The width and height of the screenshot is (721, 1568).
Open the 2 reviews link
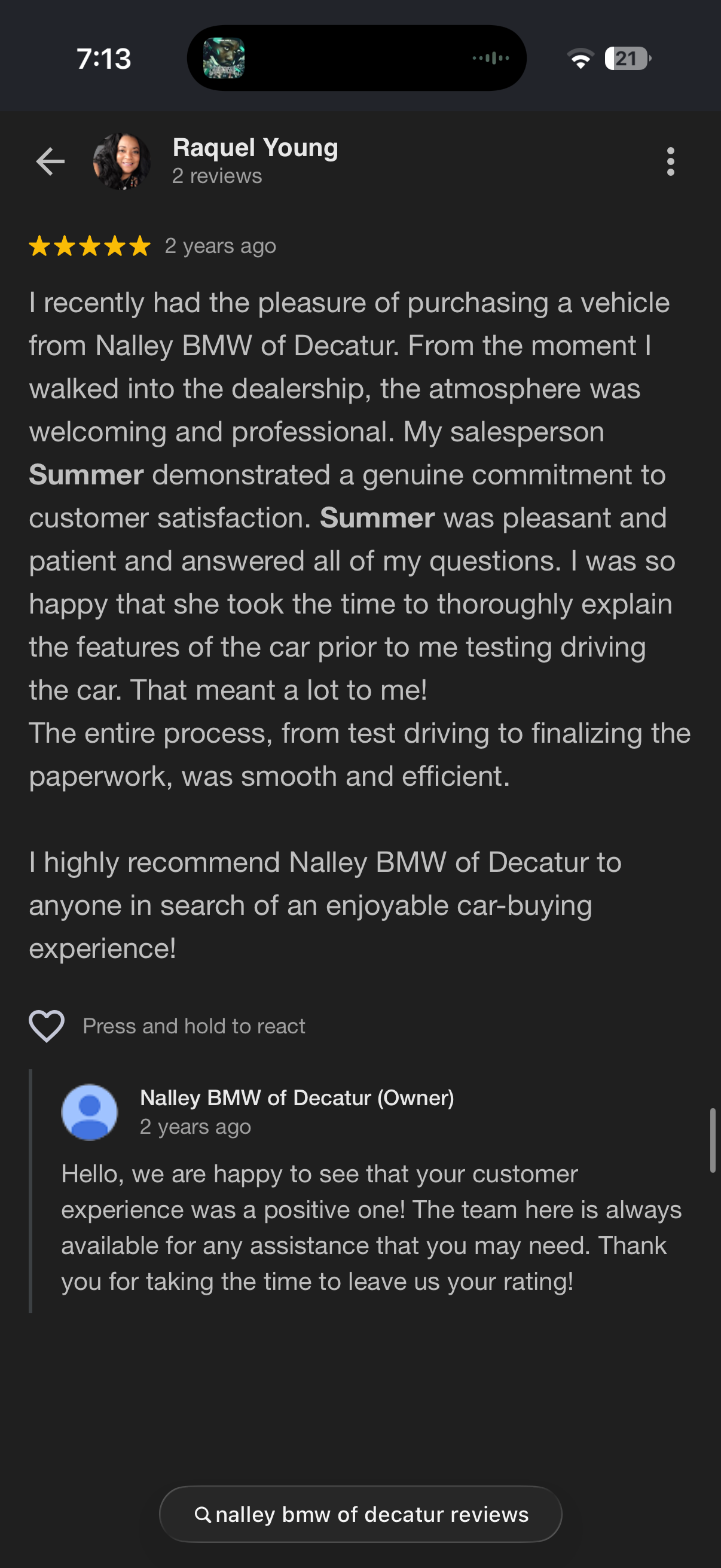tap(217, 176)
